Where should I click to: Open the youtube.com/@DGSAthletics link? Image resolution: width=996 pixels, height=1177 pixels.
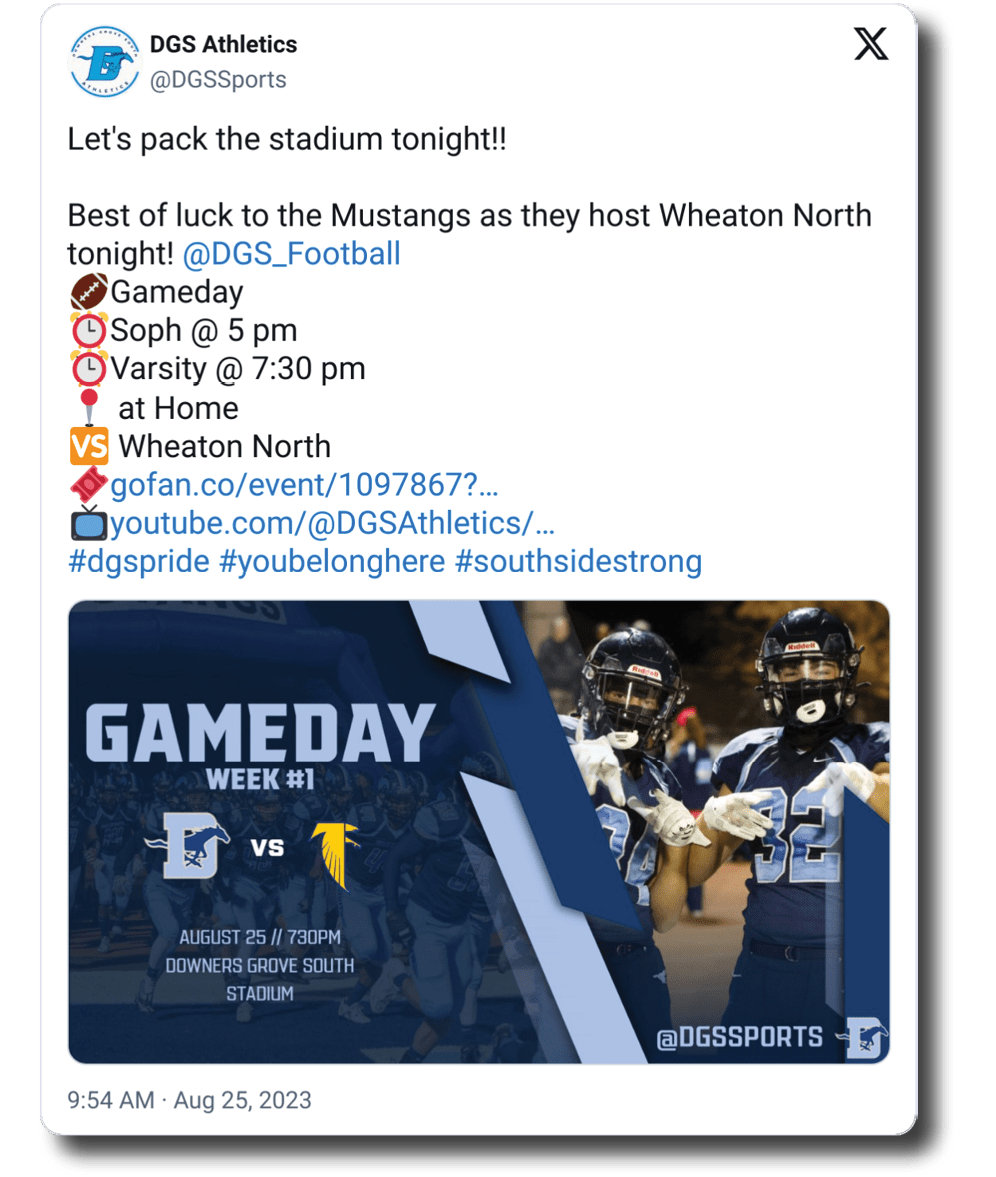[x=332, y=523]
